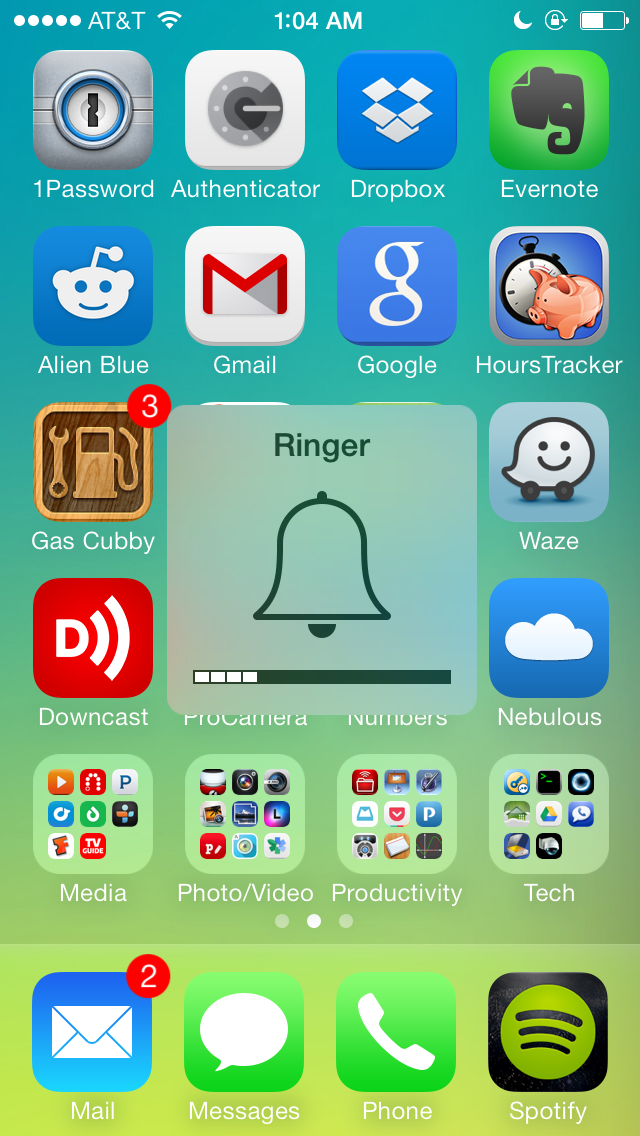Open the Media folder
This screenshot has height=1136, width=640.
pyautogui.click(x=93, y=814)
